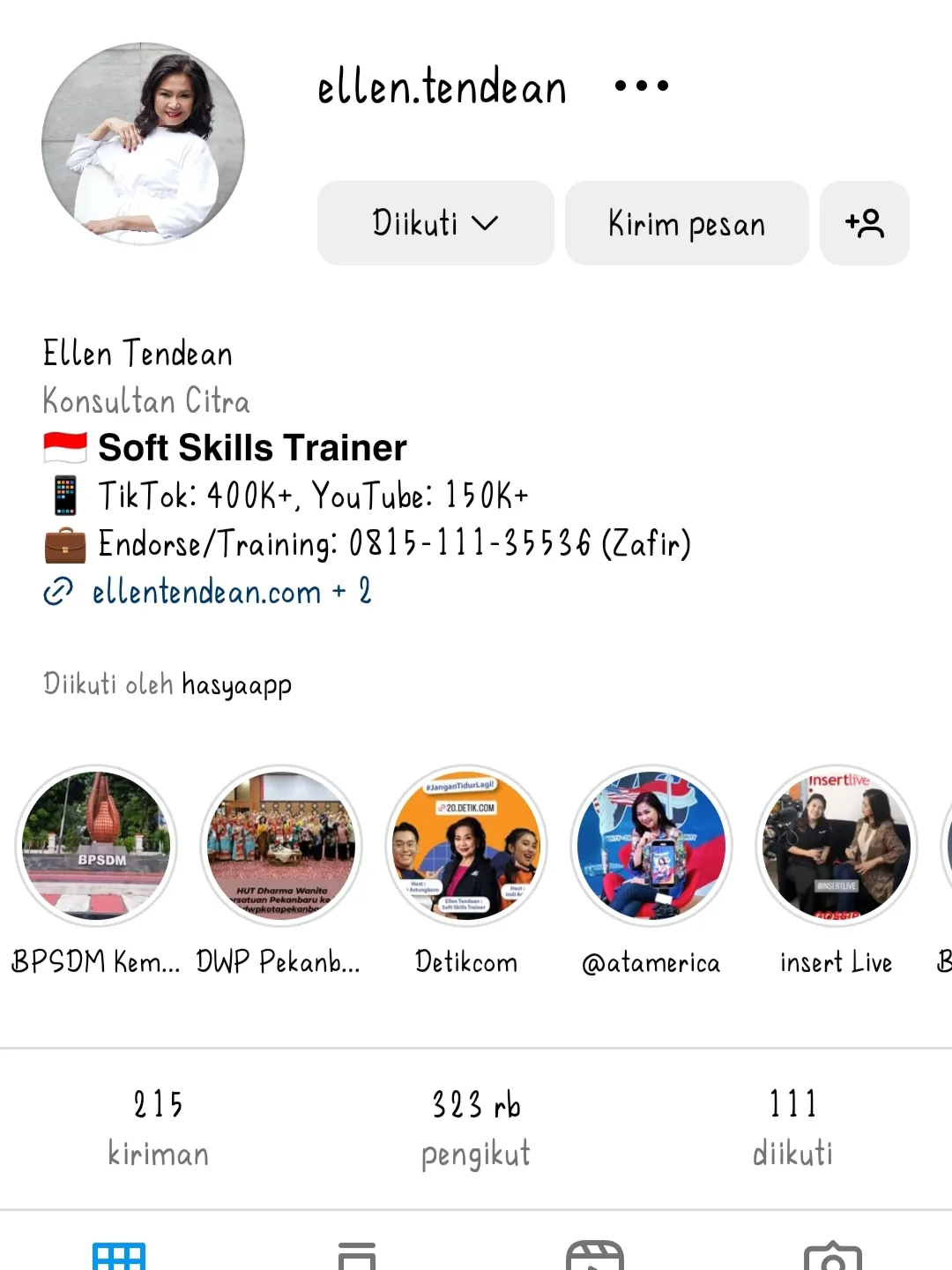View the insert Live story highlight

[837, 845]
